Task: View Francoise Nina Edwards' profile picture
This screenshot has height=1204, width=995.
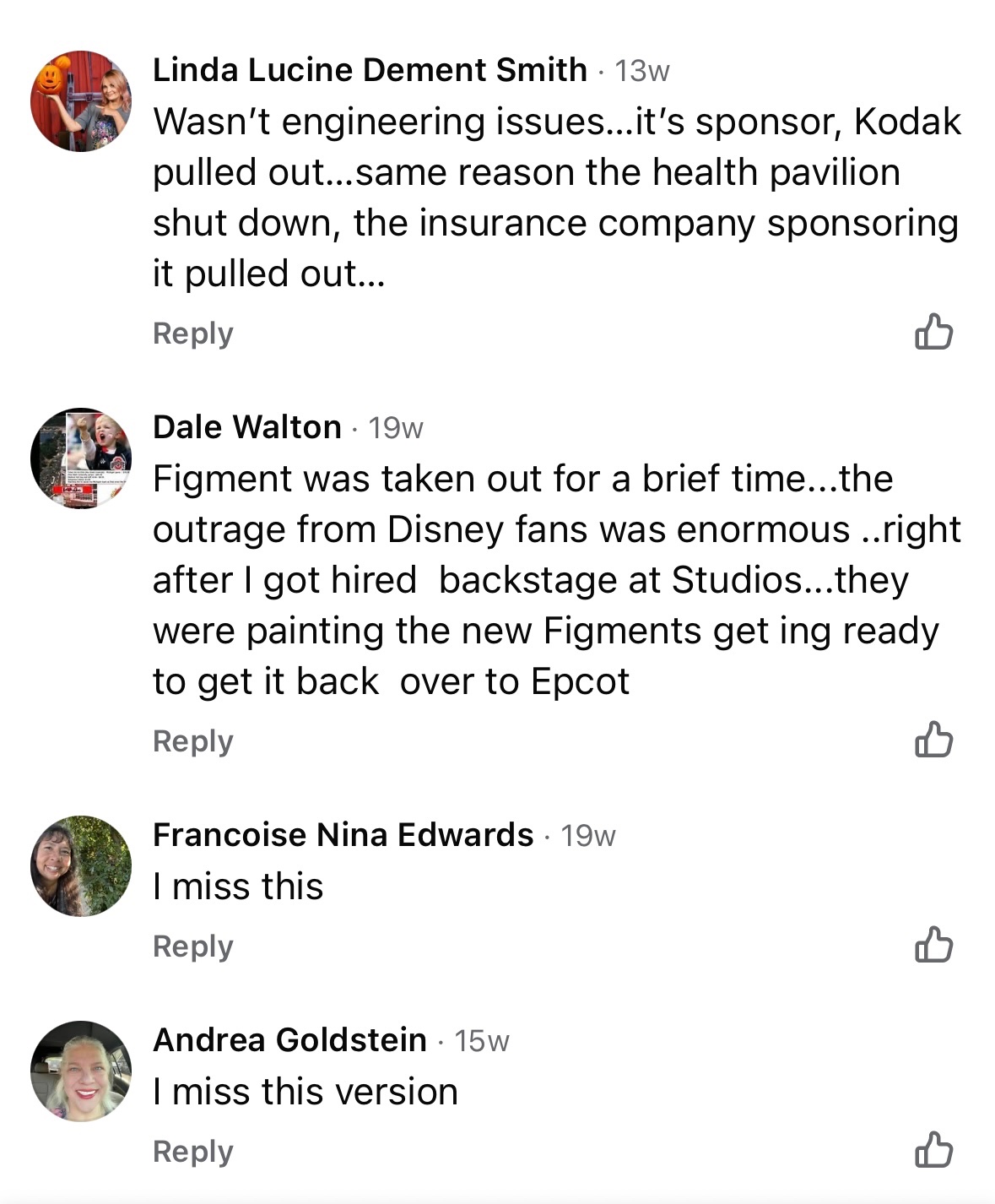Action: pos(81,866)
